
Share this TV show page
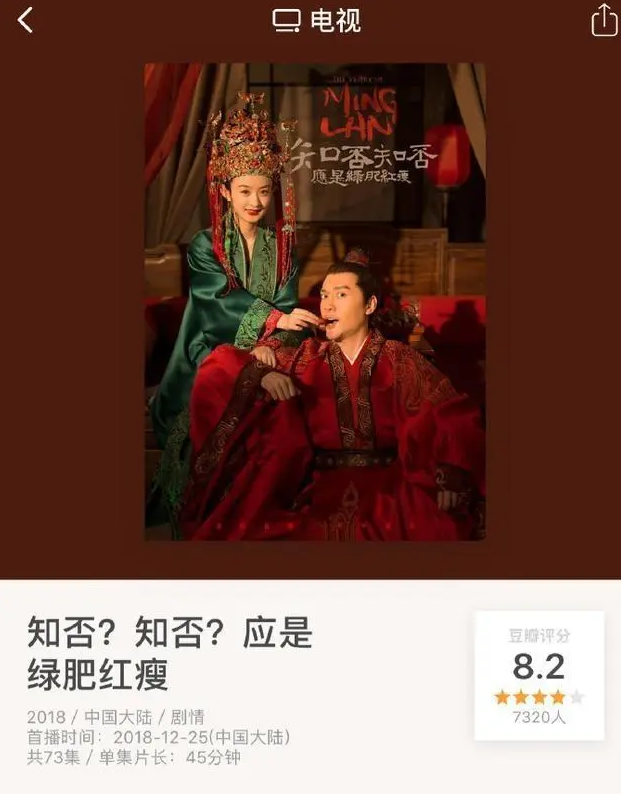coord(603,20)
